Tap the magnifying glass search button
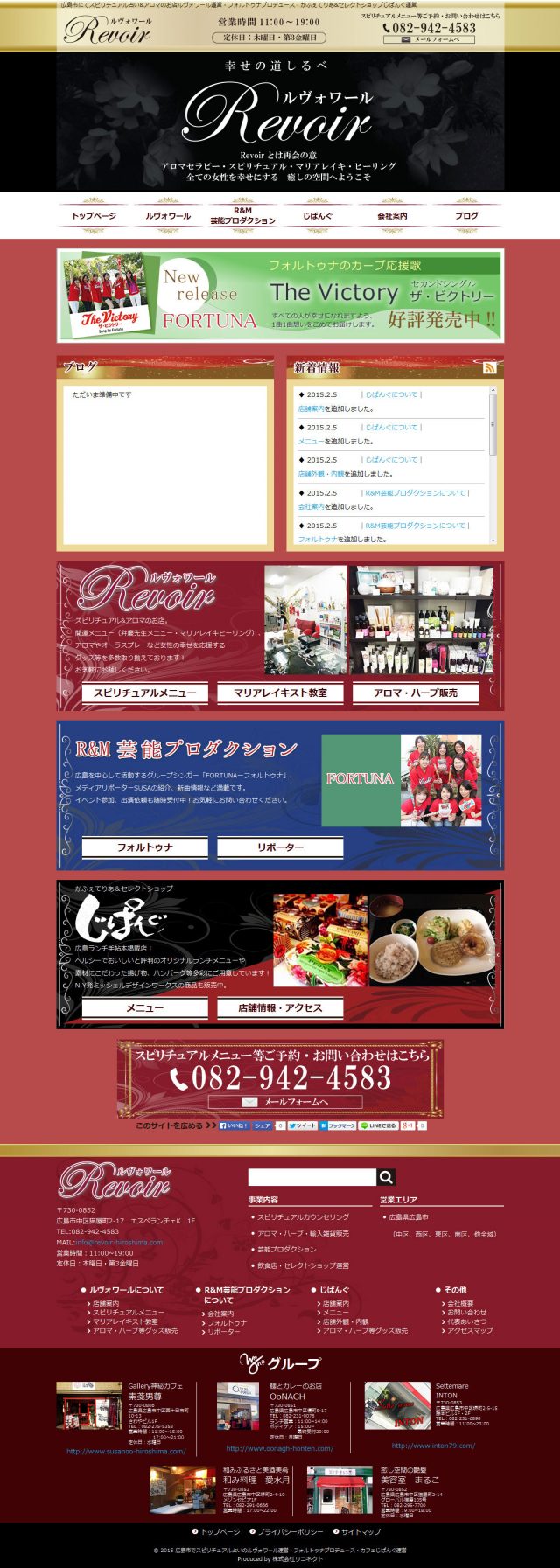560x1568 pixels. point(386,1177)
